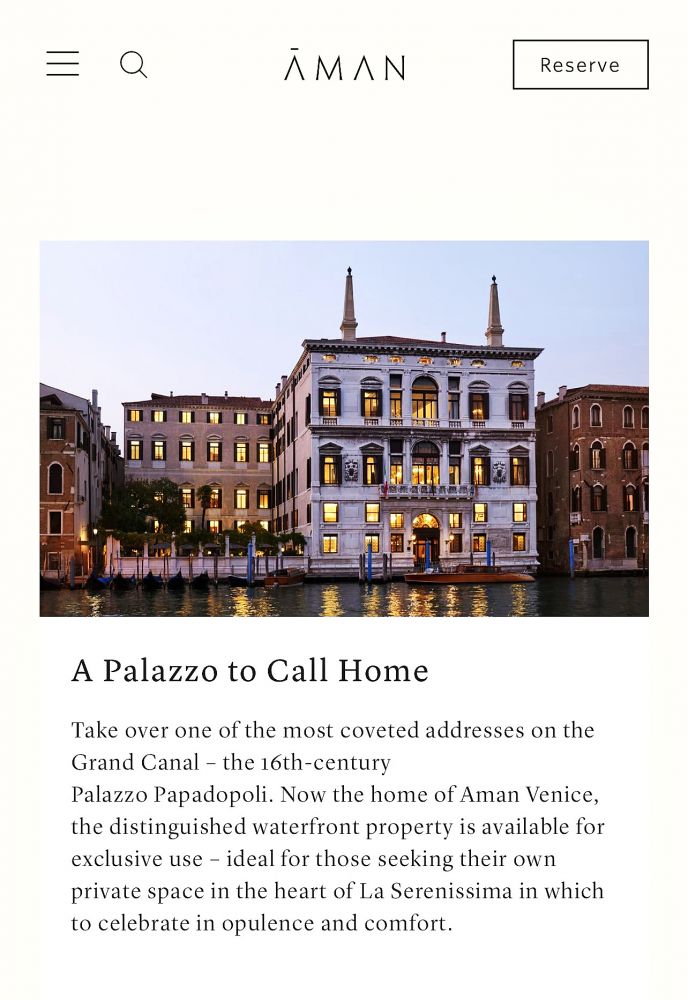Tap the search magnifier icon
Screen dimensions: 688x1000
coord(133,64)
